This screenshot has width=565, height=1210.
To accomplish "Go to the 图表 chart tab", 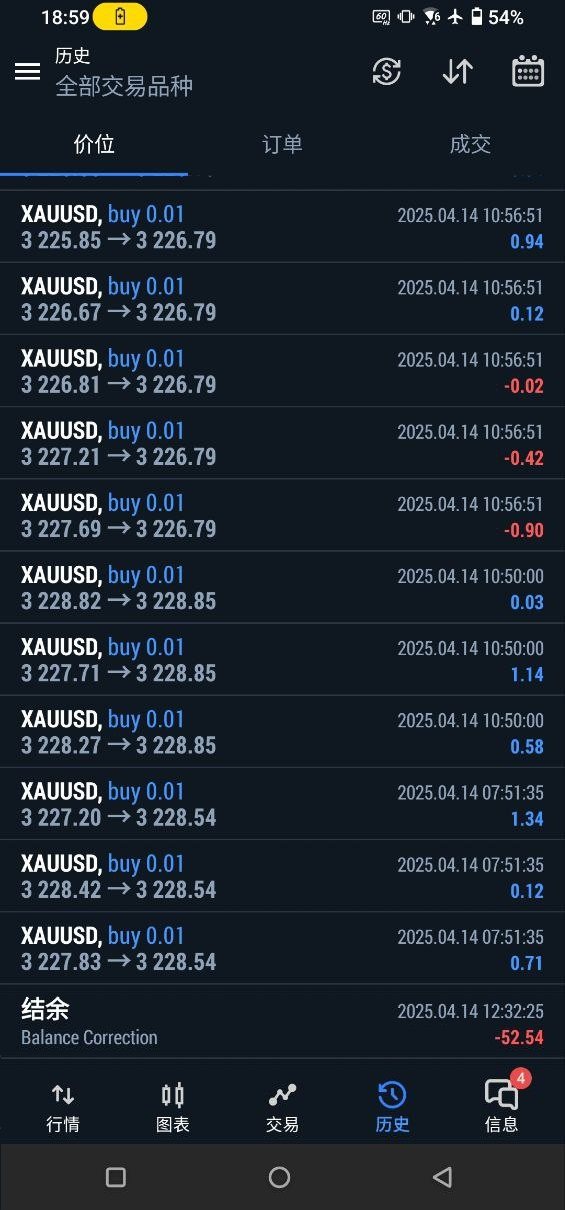I will click(173, 1107).
